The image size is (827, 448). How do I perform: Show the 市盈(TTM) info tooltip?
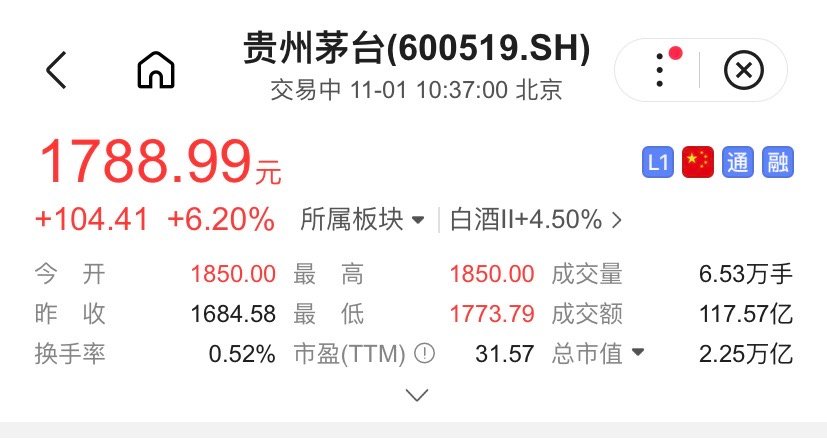pos(425,354)
